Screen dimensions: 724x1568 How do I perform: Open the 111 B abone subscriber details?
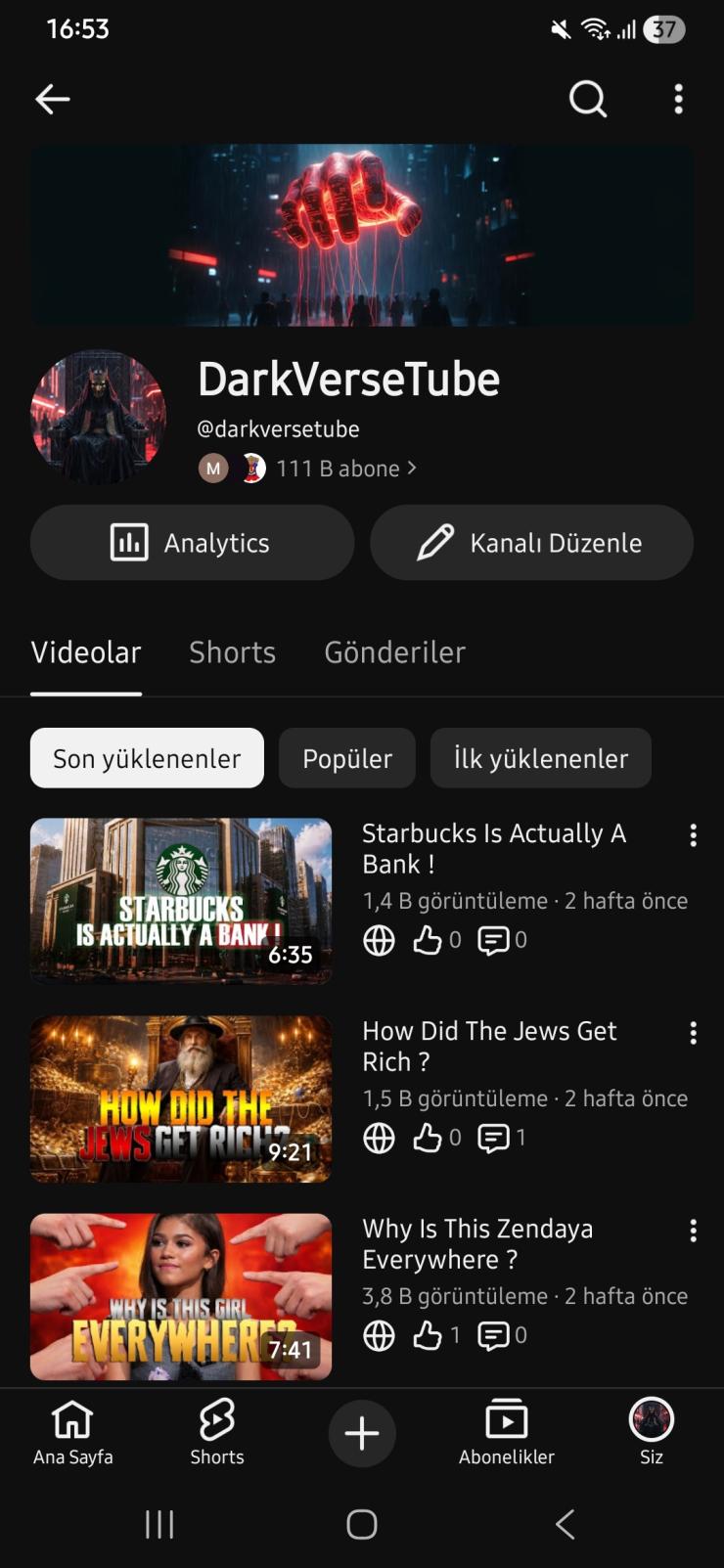pos(346,469)
